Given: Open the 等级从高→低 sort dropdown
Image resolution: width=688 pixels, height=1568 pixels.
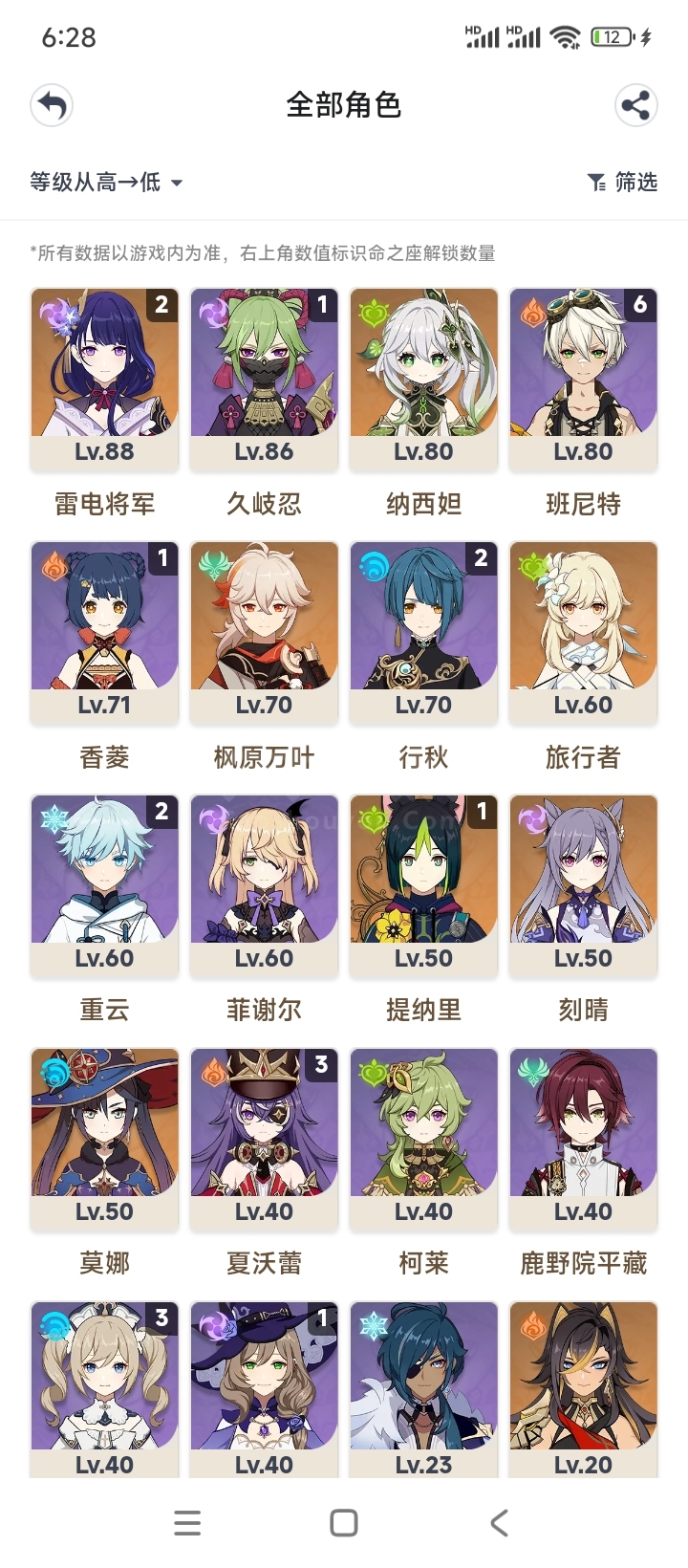Looking at the screenshot, I should pyautogui.click(x=106, y=182).
